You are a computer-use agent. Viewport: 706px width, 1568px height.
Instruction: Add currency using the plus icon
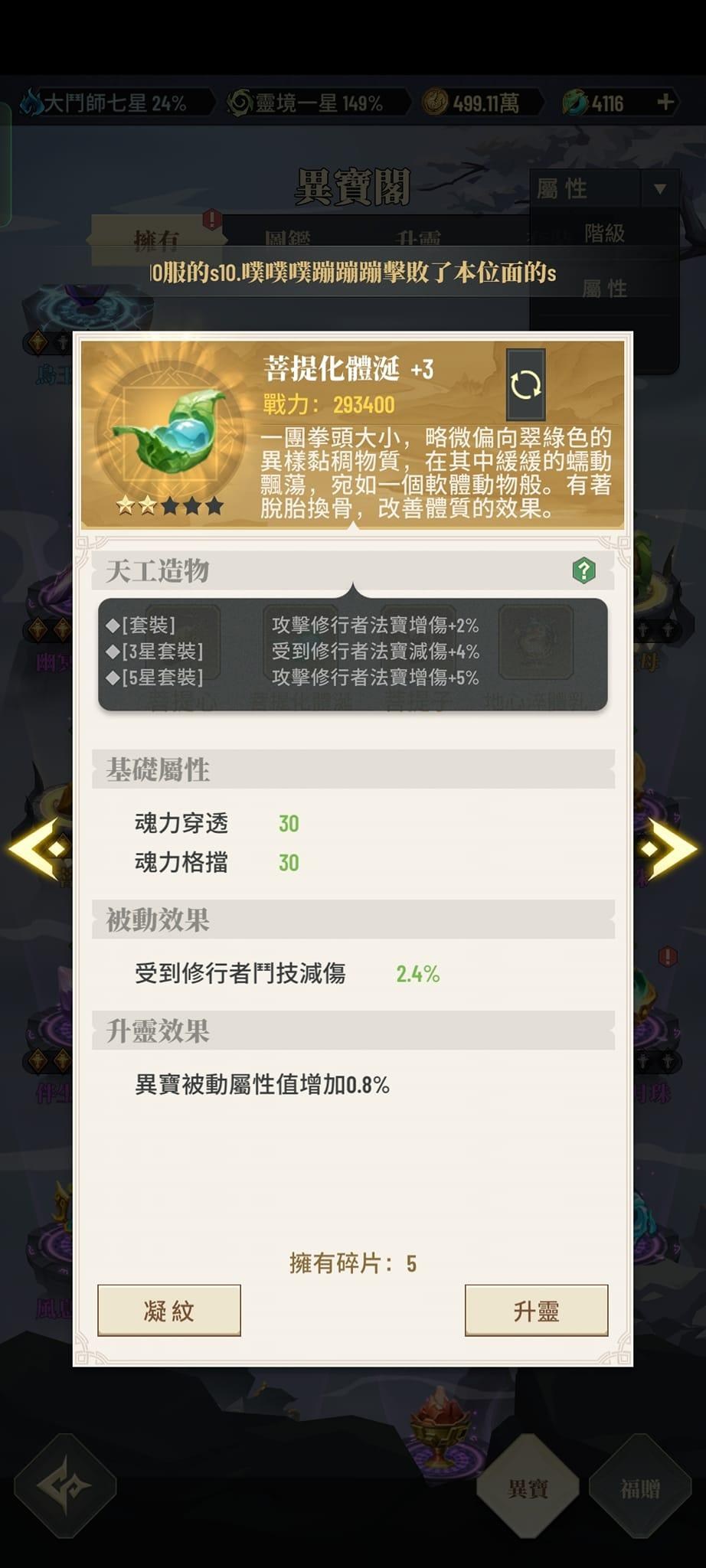click(x=665, y=103)
